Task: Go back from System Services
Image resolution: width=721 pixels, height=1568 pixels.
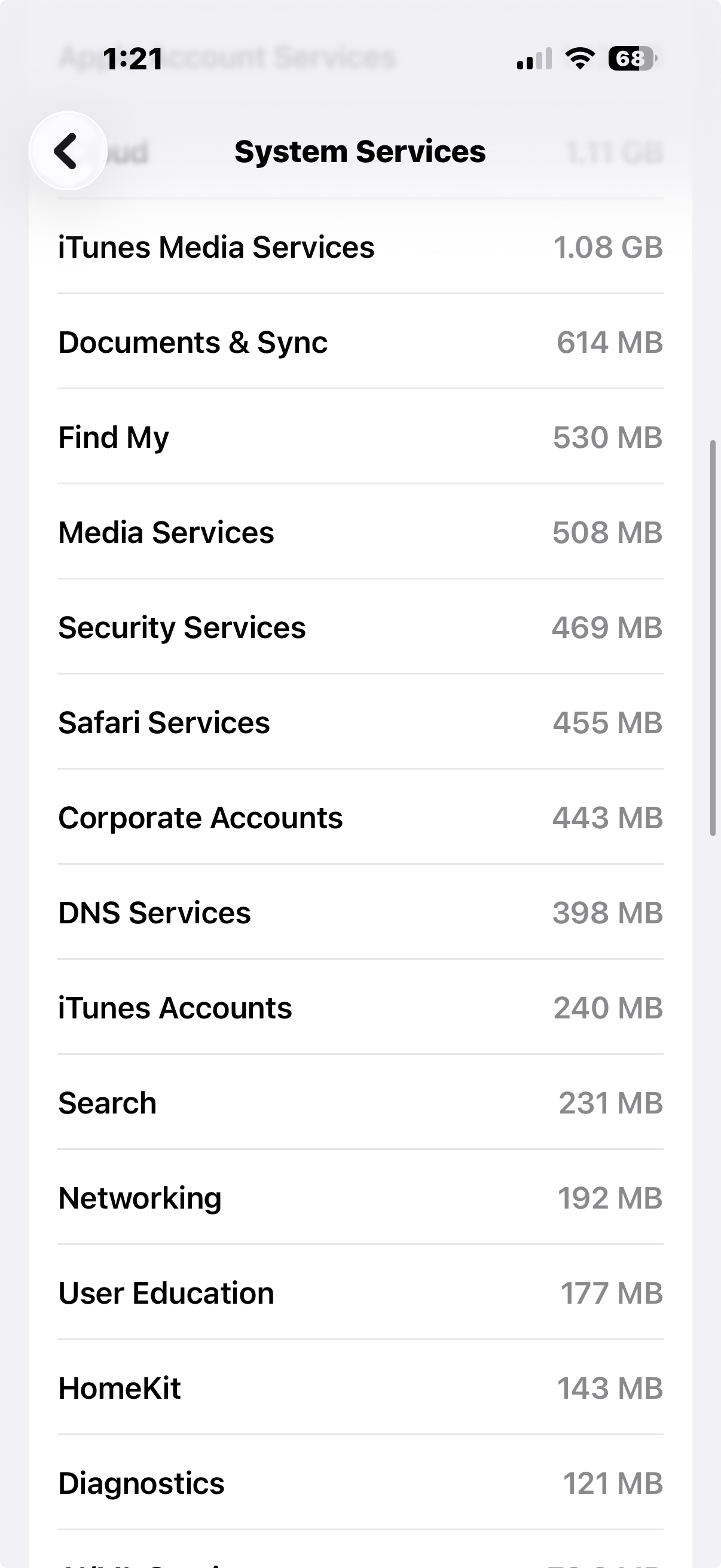Action: 68,151
